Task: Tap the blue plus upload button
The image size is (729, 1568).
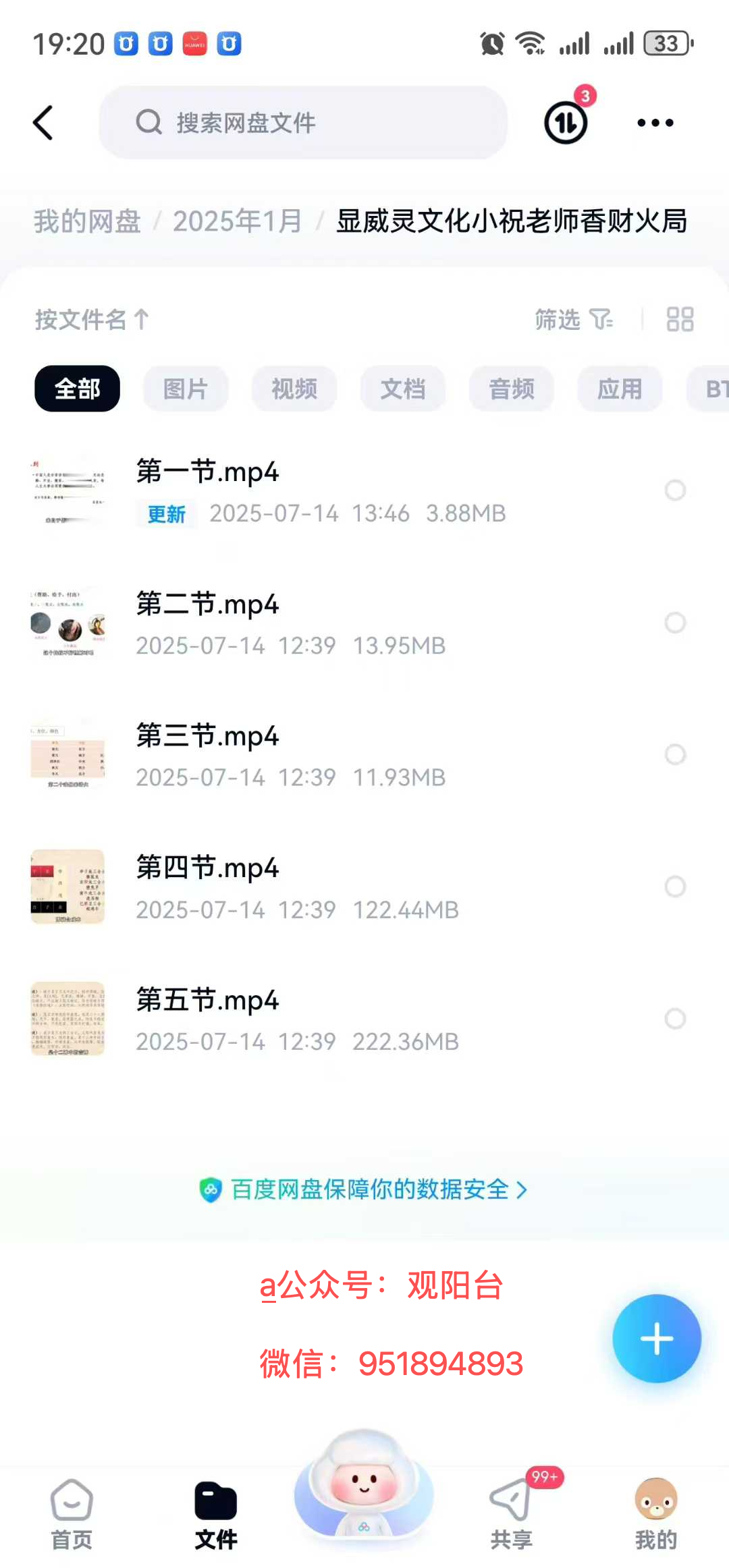Action: coord(657,1339)
